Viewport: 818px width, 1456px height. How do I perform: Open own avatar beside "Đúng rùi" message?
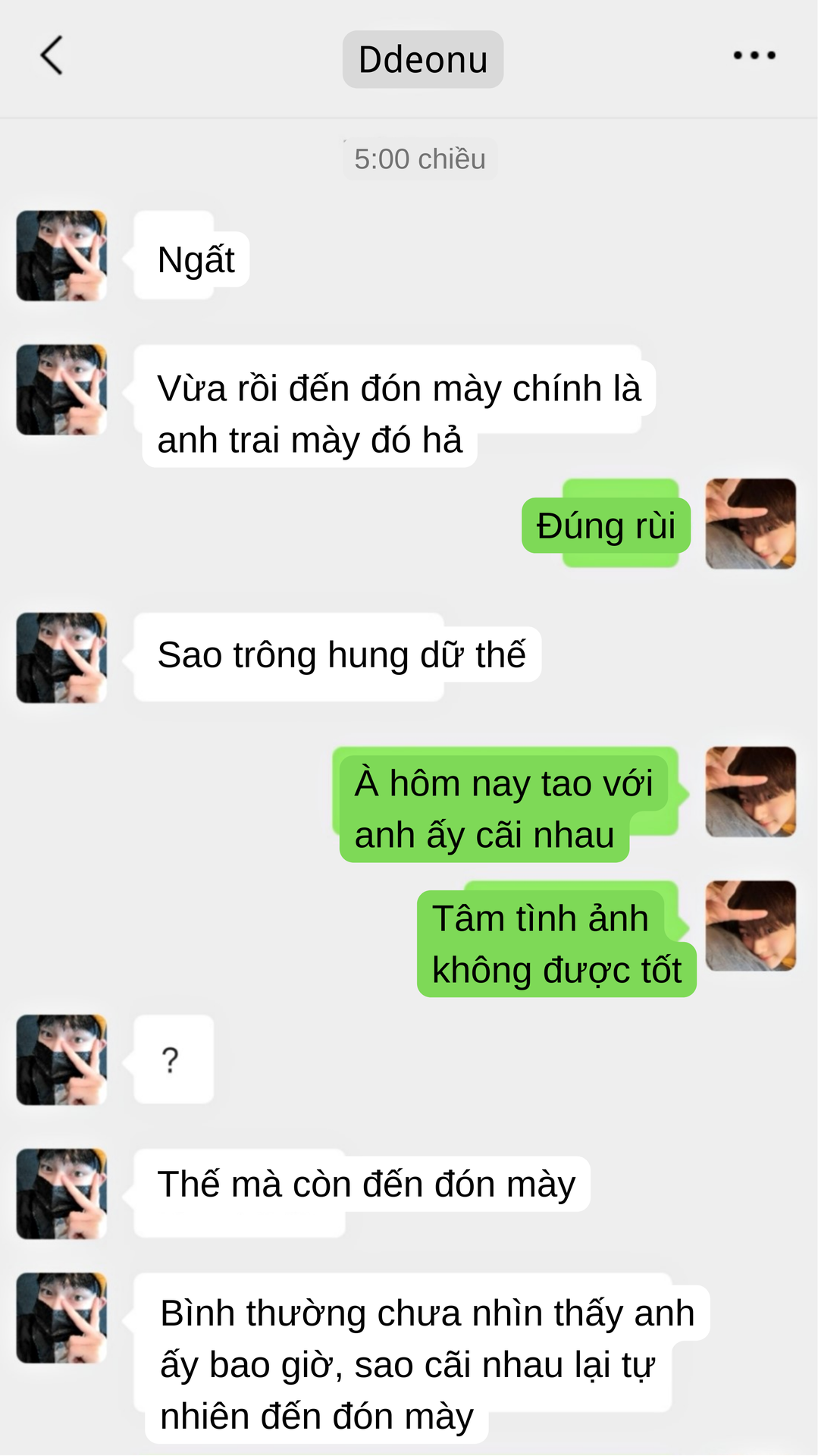tap(751, 524)
